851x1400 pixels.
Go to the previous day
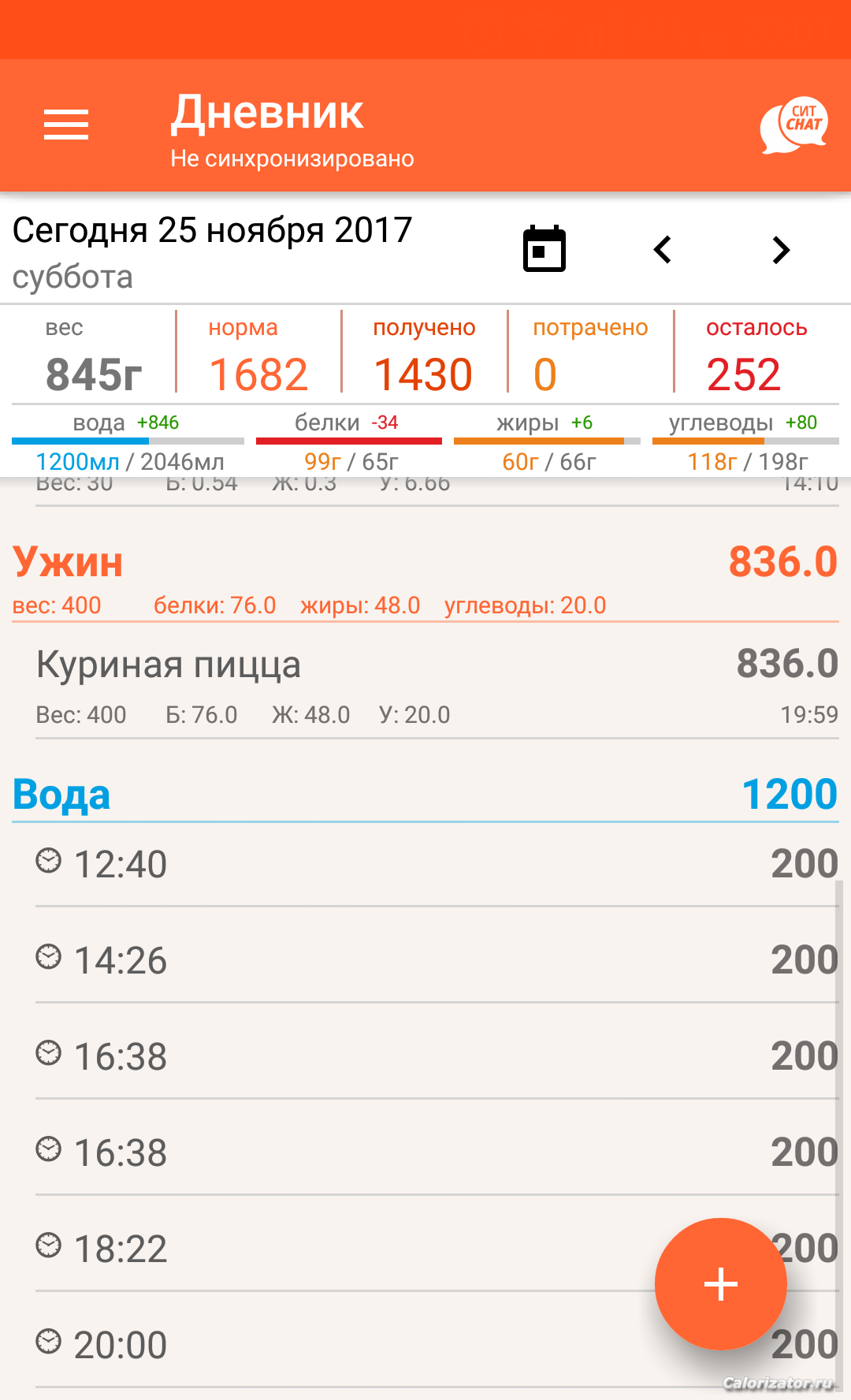(663, 250)
